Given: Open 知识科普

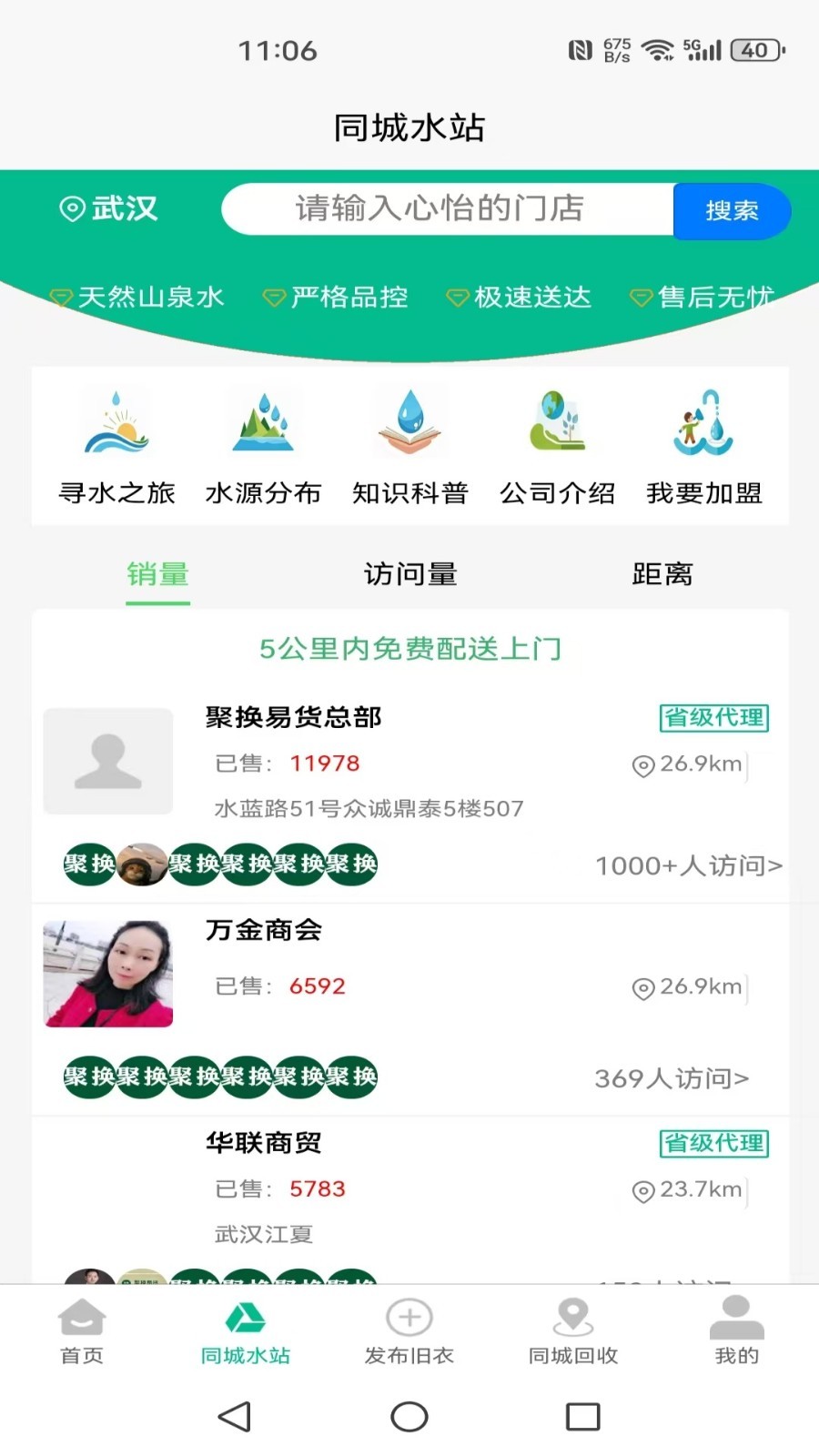Looking at the screenshot, I should 410,446.
